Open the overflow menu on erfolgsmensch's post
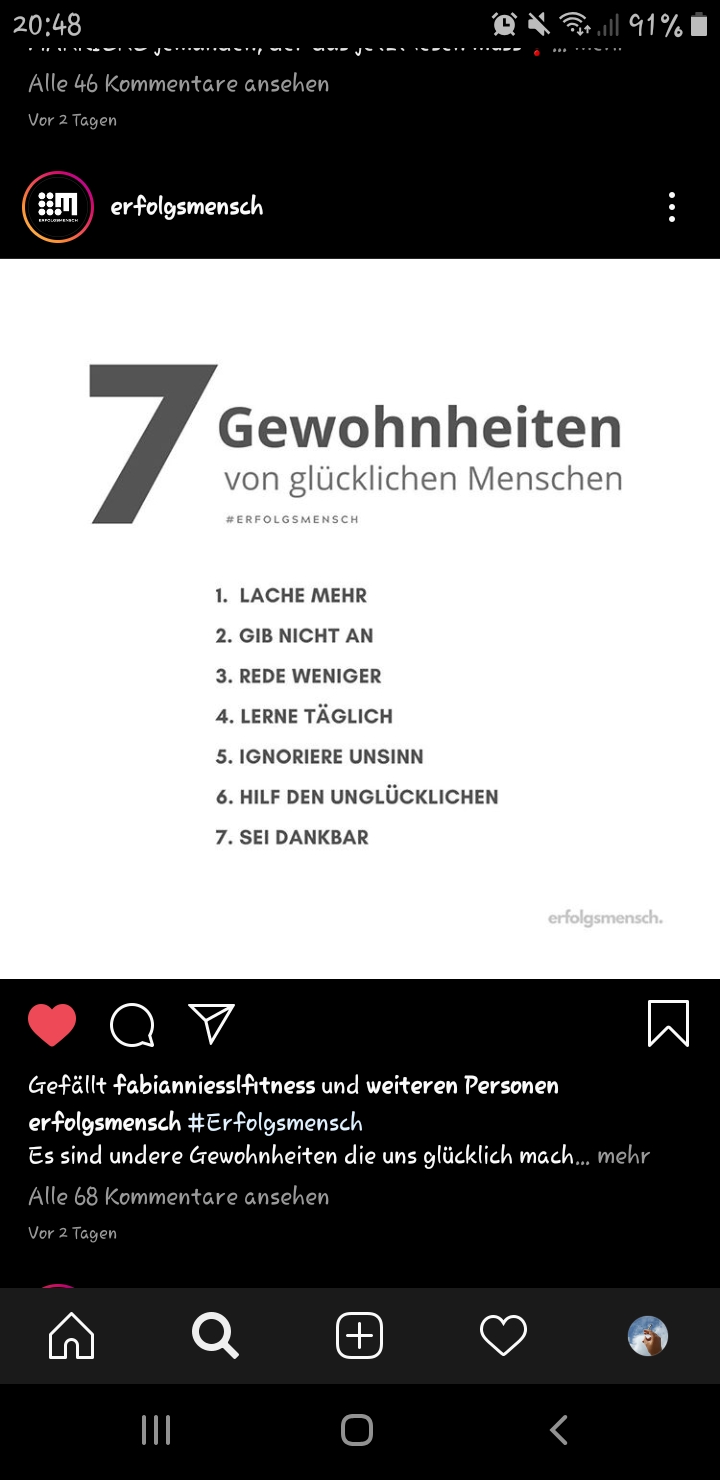Image resolution: width=720 pixels, height=1480 pixels. click(672, 207)
